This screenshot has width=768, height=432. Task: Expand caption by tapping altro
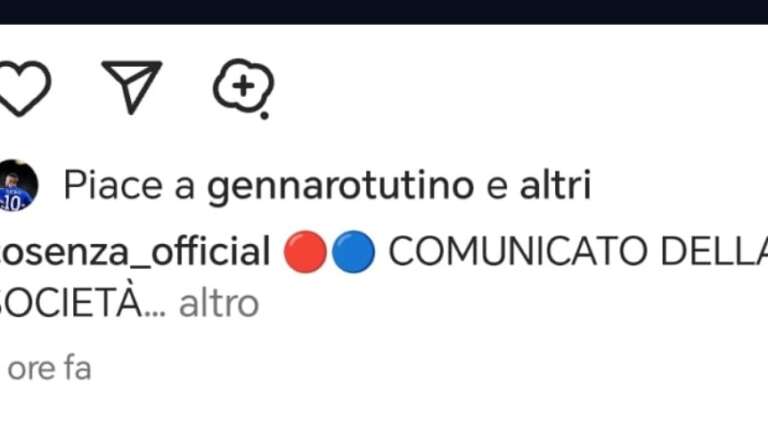pos(218,303)
